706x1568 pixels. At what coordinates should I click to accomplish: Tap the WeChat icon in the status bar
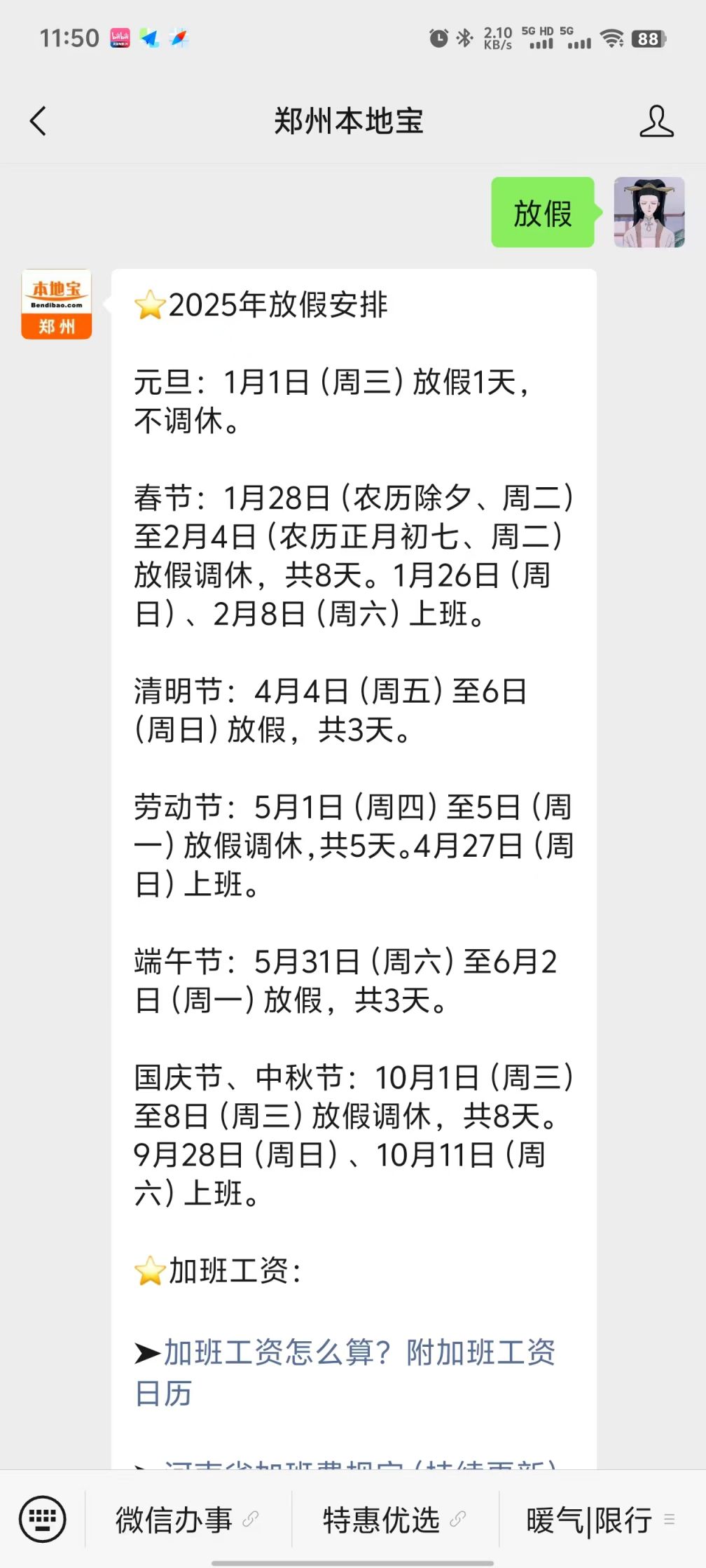[x=151, y=38]
